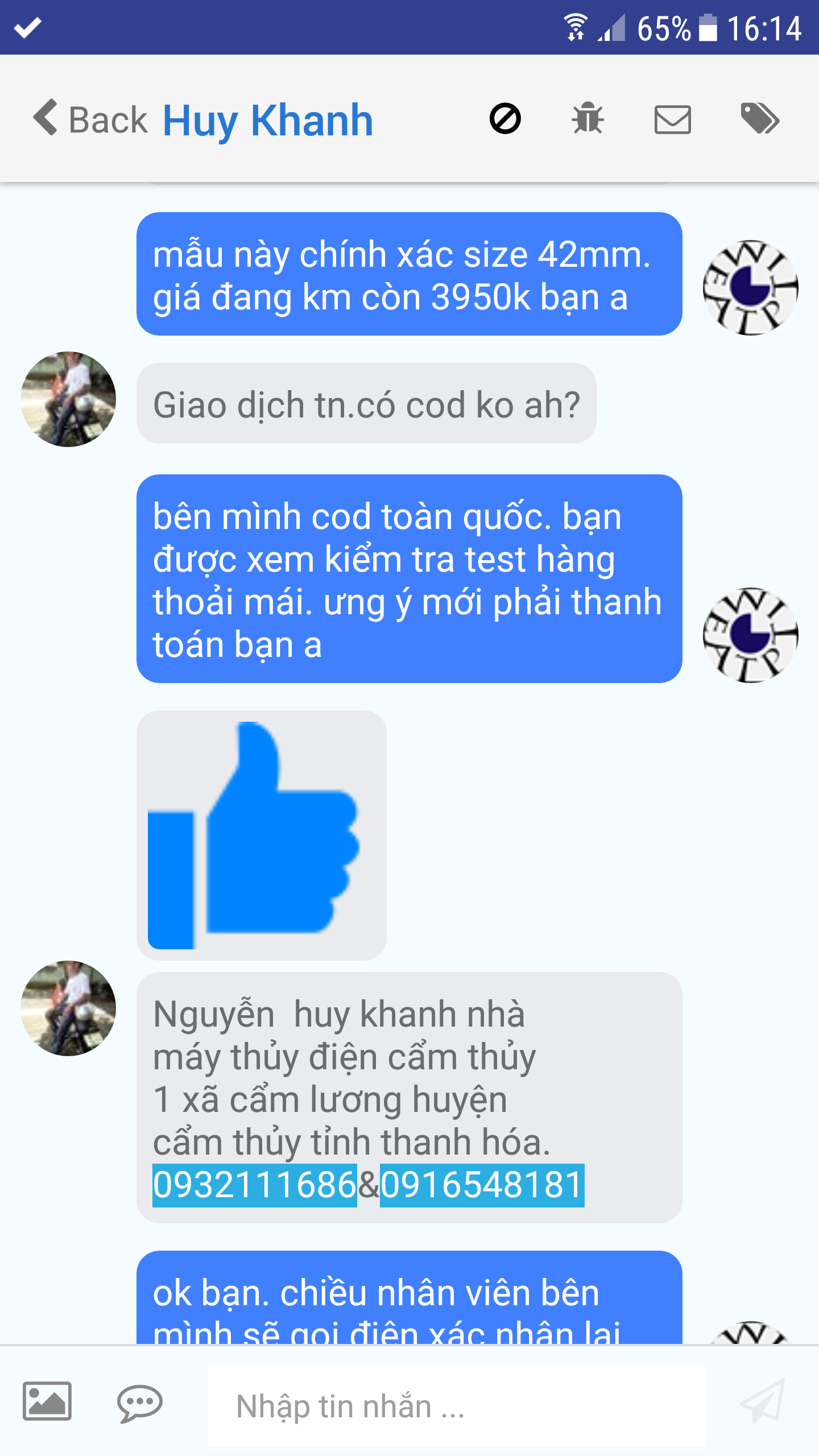The height and width of the screenshot is (1456, 819).
Task: Send the message with paper plane
Action: 762,1402
